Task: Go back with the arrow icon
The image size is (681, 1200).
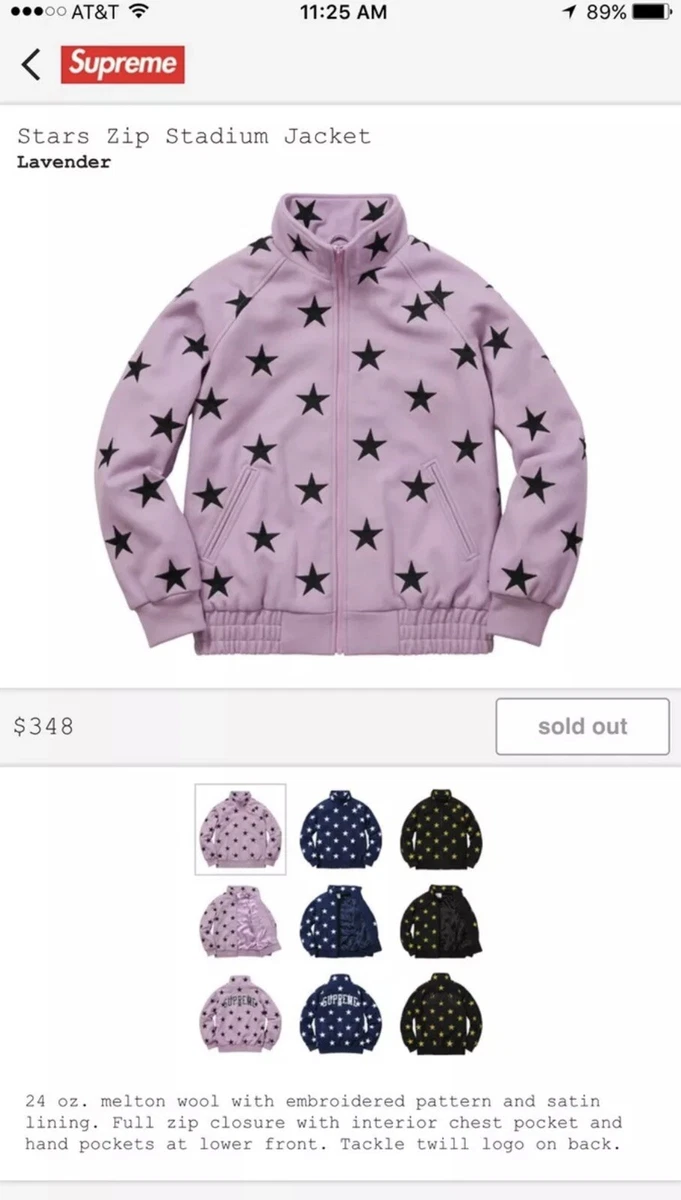Action: (x=31, y=65)
